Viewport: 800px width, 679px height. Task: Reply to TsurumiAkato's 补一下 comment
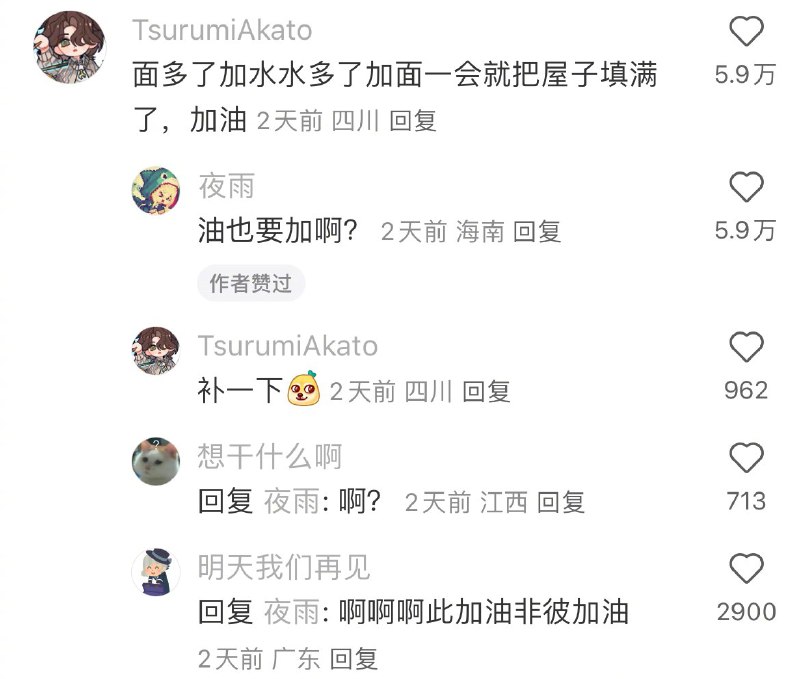486,391
